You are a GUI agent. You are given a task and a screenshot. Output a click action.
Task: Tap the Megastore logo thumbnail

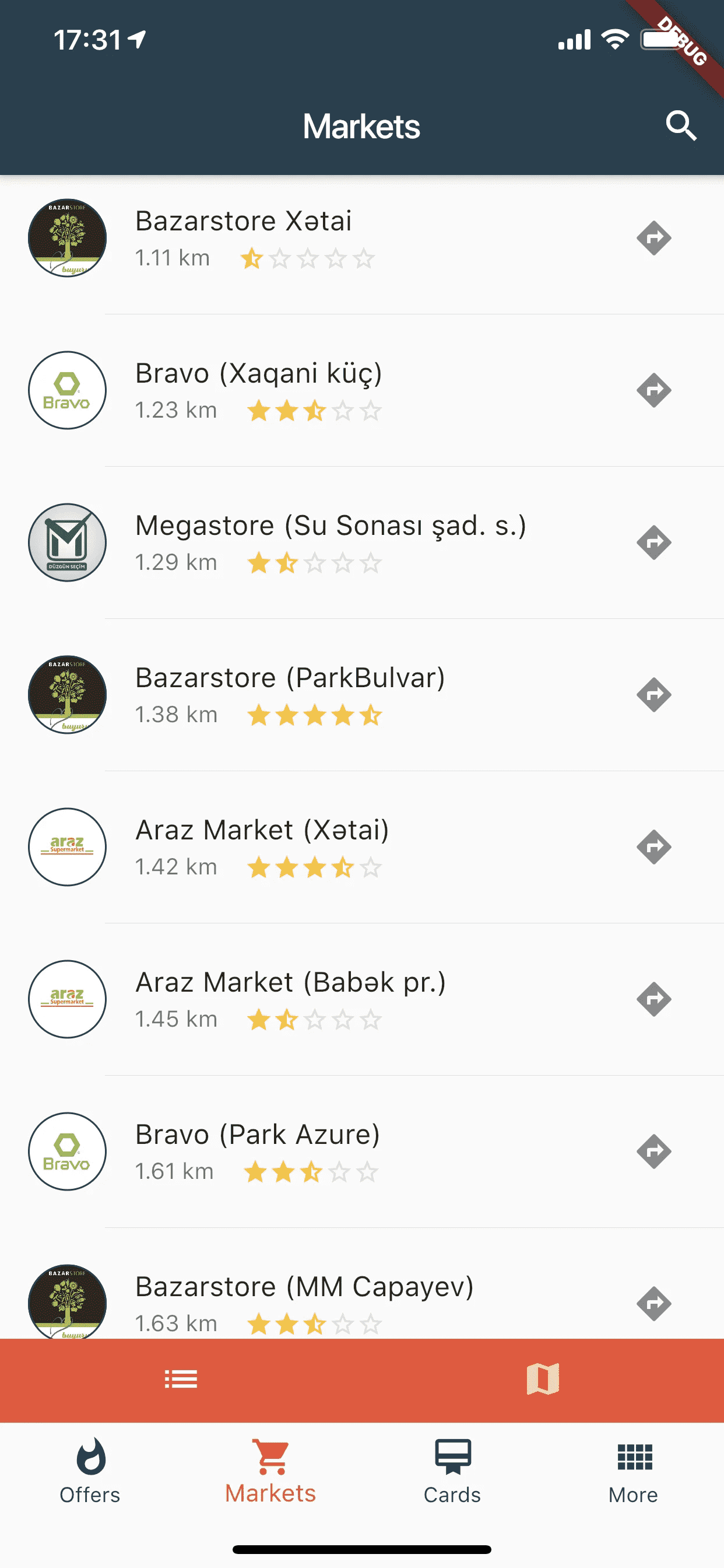(x=67, y=543)
